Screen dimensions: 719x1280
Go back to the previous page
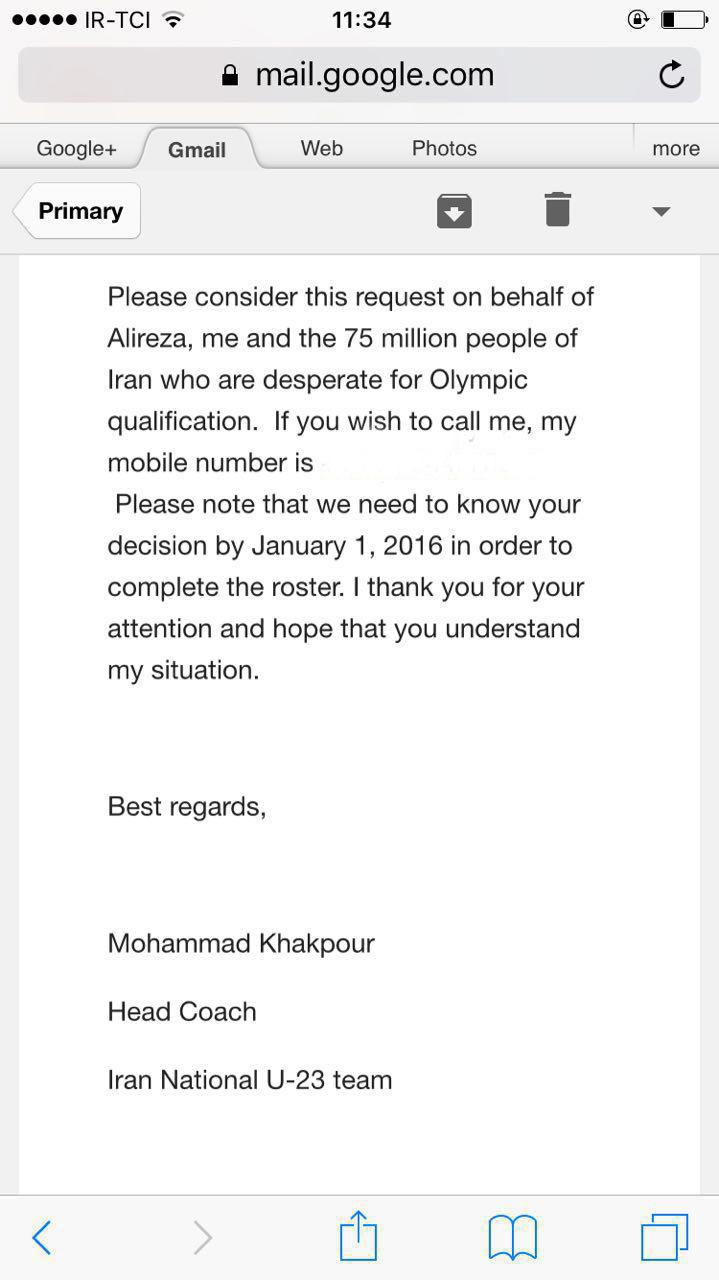coord(42,1238)
